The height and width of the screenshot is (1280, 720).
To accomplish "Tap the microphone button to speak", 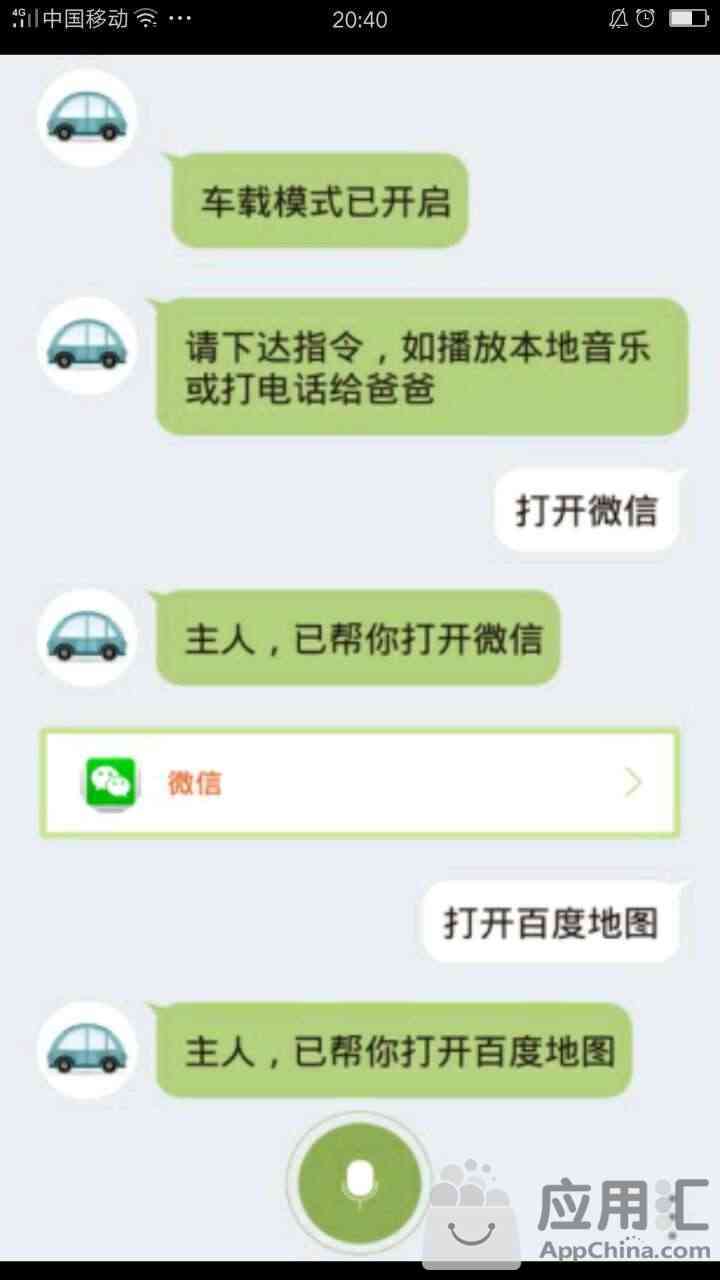I will 360,1183.
